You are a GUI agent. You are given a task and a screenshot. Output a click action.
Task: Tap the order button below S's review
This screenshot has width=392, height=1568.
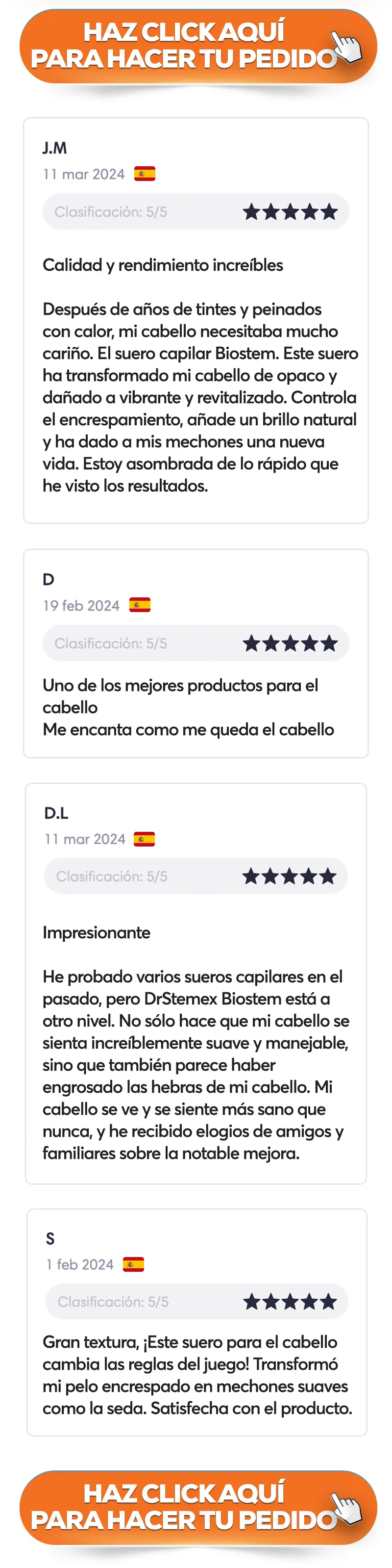point(197,1507)
